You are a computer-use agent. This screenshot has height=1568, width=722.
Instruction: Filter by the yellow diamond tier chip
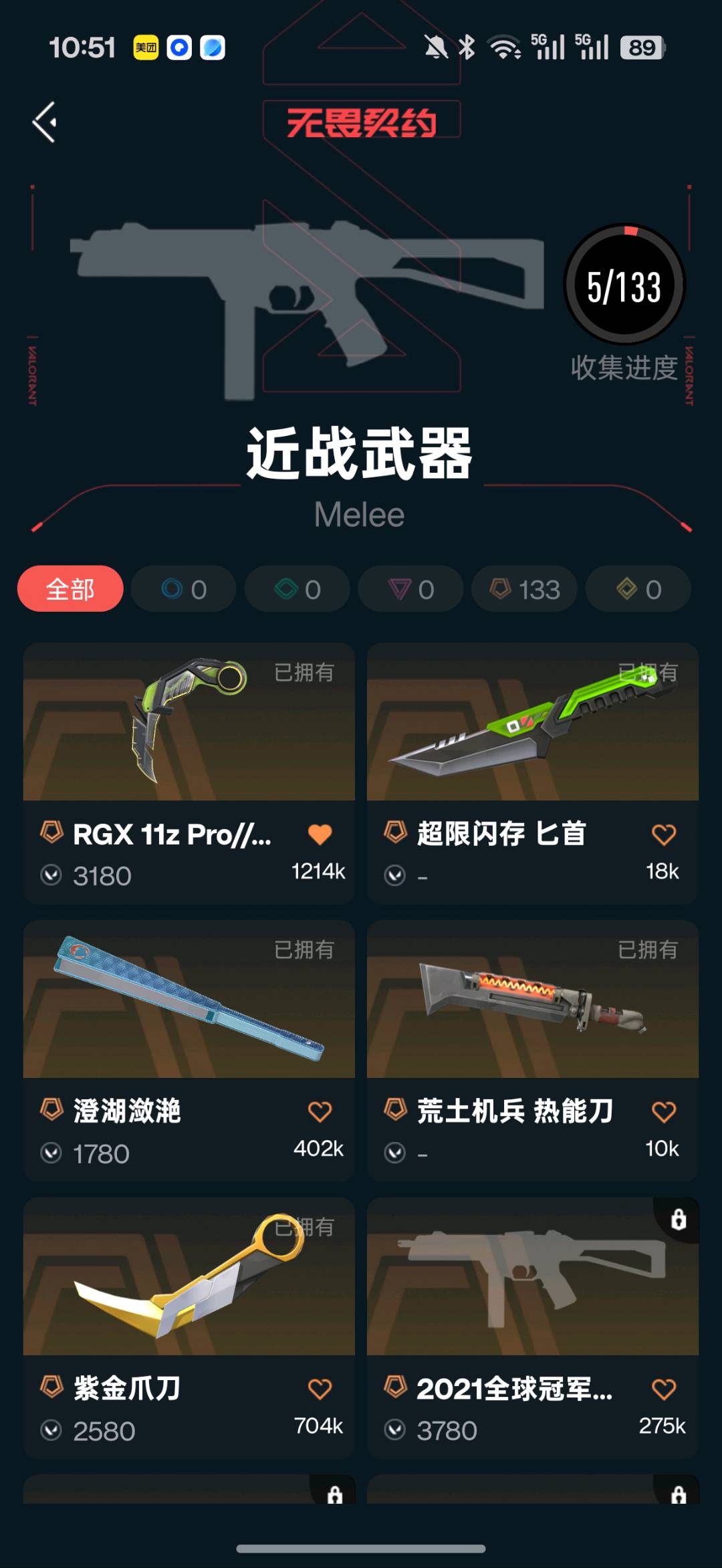pos(638,589)
